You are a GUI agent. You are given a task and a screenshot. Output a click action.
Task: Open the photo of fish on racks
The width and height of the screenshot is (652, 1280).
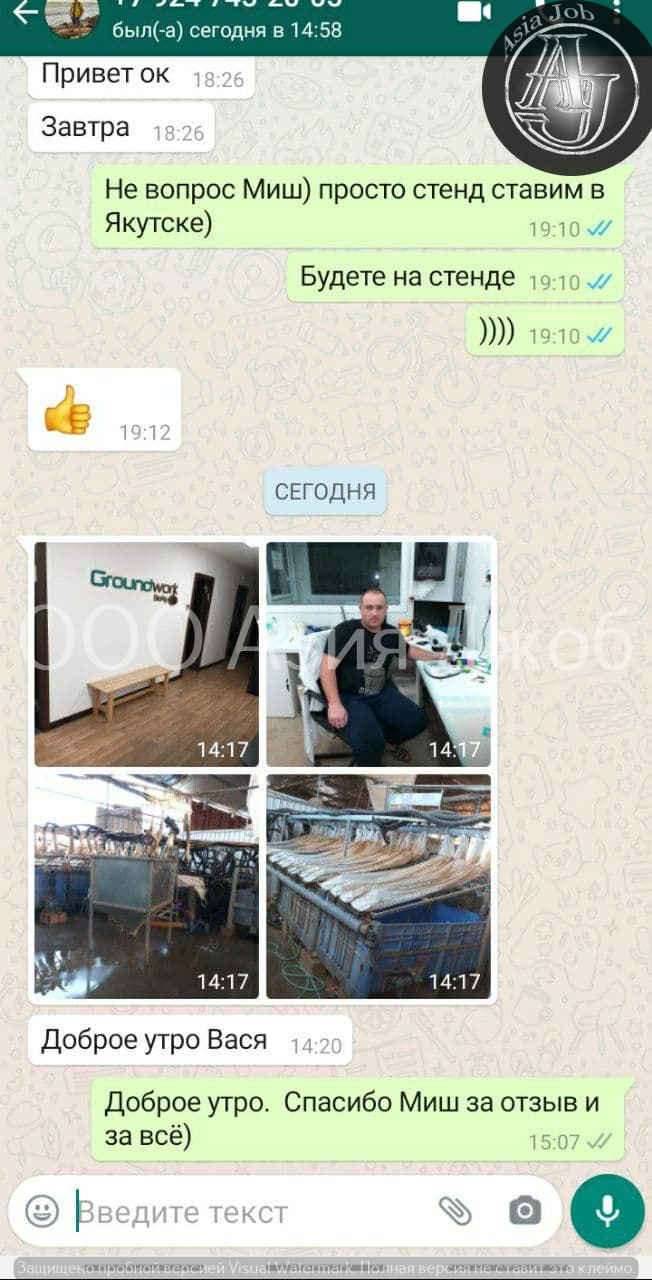pos(378,886)
